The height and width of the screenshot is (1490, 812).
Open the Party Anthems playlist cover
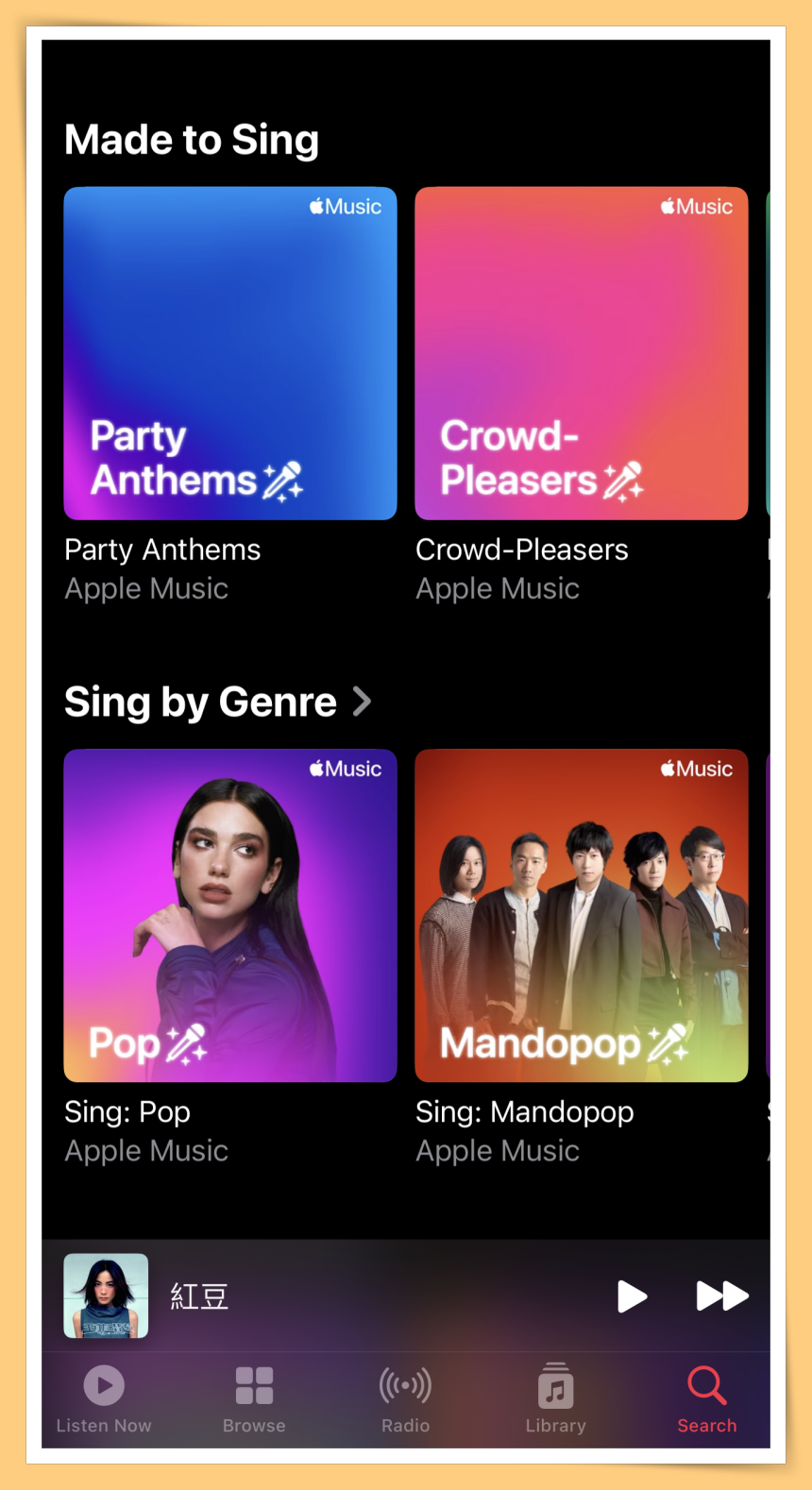(x=229, y=353)
